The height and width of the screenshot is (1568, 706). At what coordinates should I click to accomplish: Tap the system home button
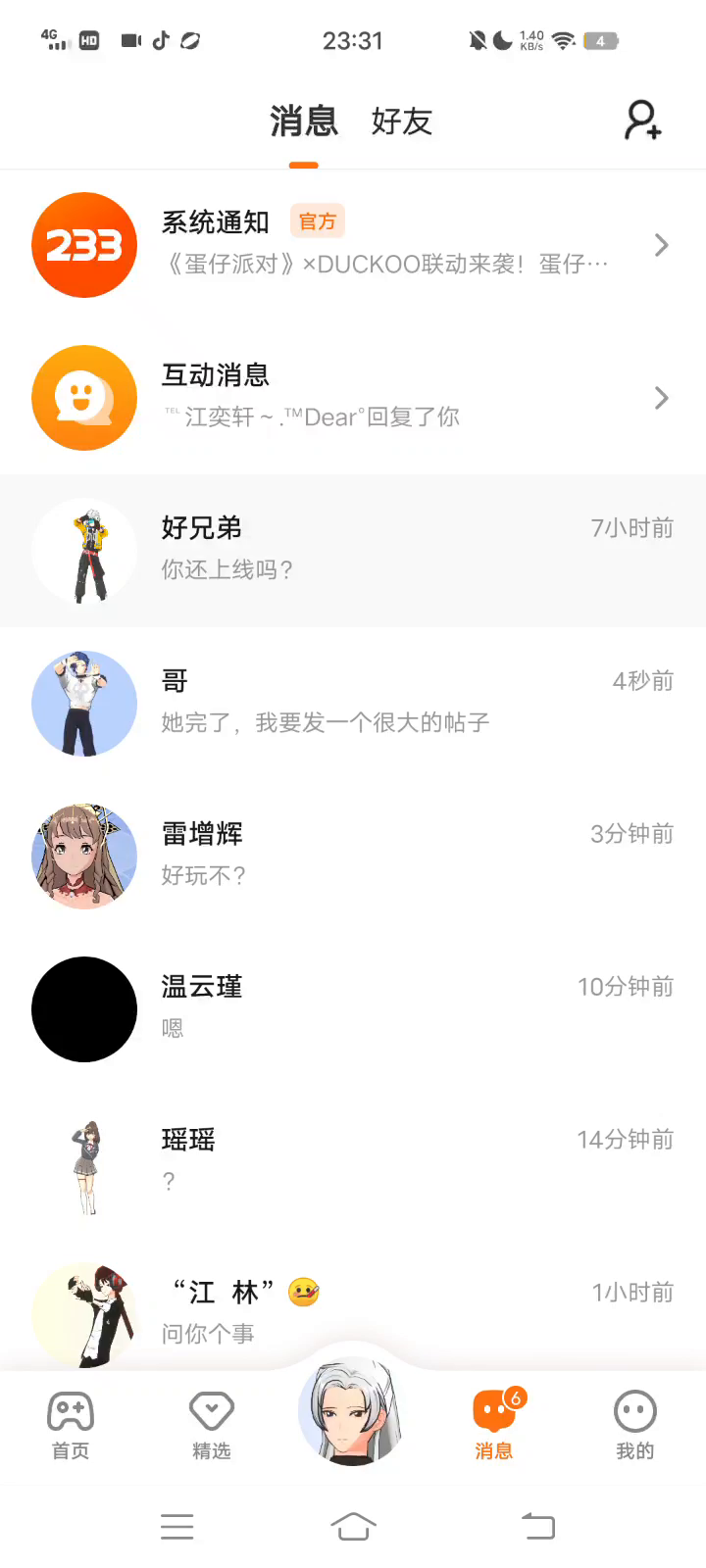(353, 1526)
